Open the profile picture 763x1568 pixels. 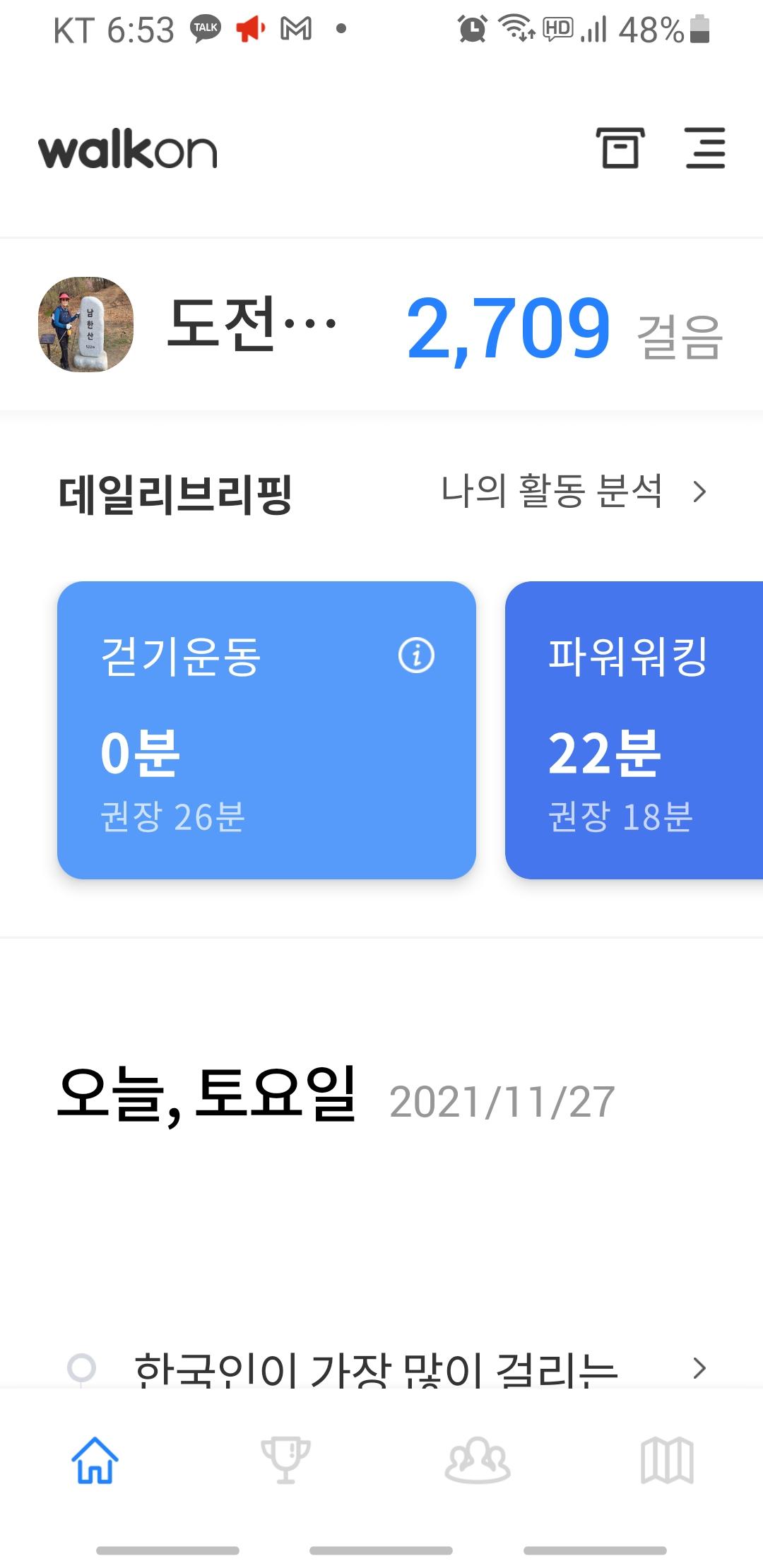pyautogui.click(x=85, y=324)
